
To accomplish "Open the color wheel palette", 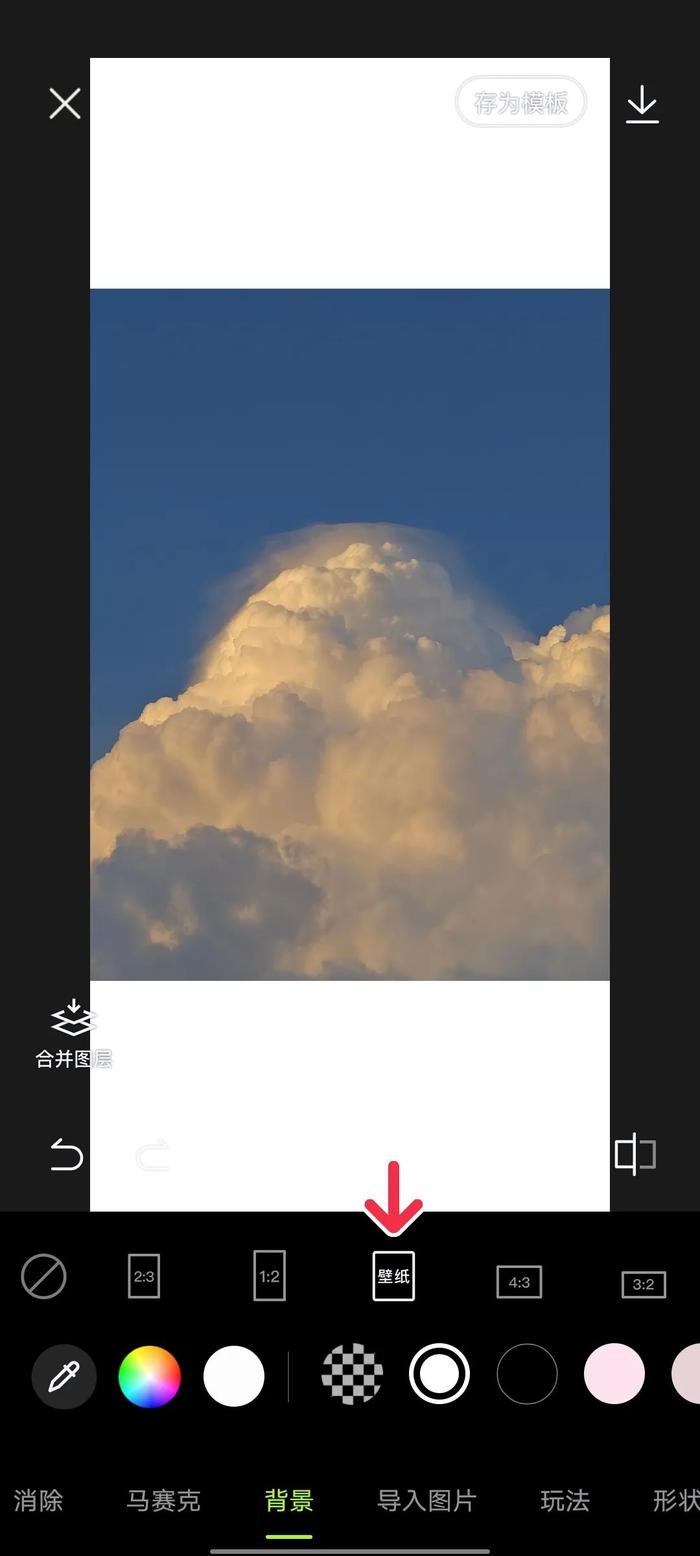I will point(150,1376).
